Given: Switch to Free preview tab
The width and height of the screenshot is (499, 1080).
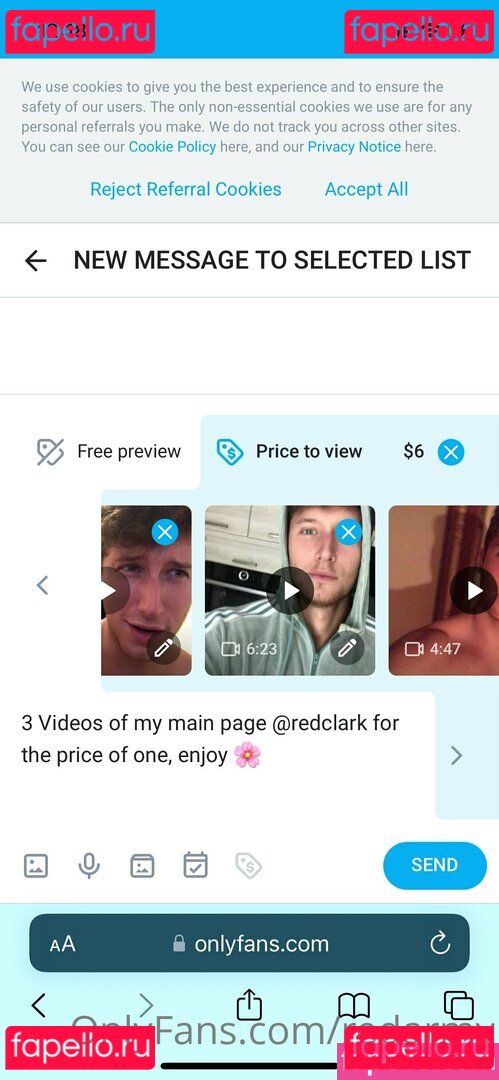Looking at the screenshot, I should coord(108,452).
